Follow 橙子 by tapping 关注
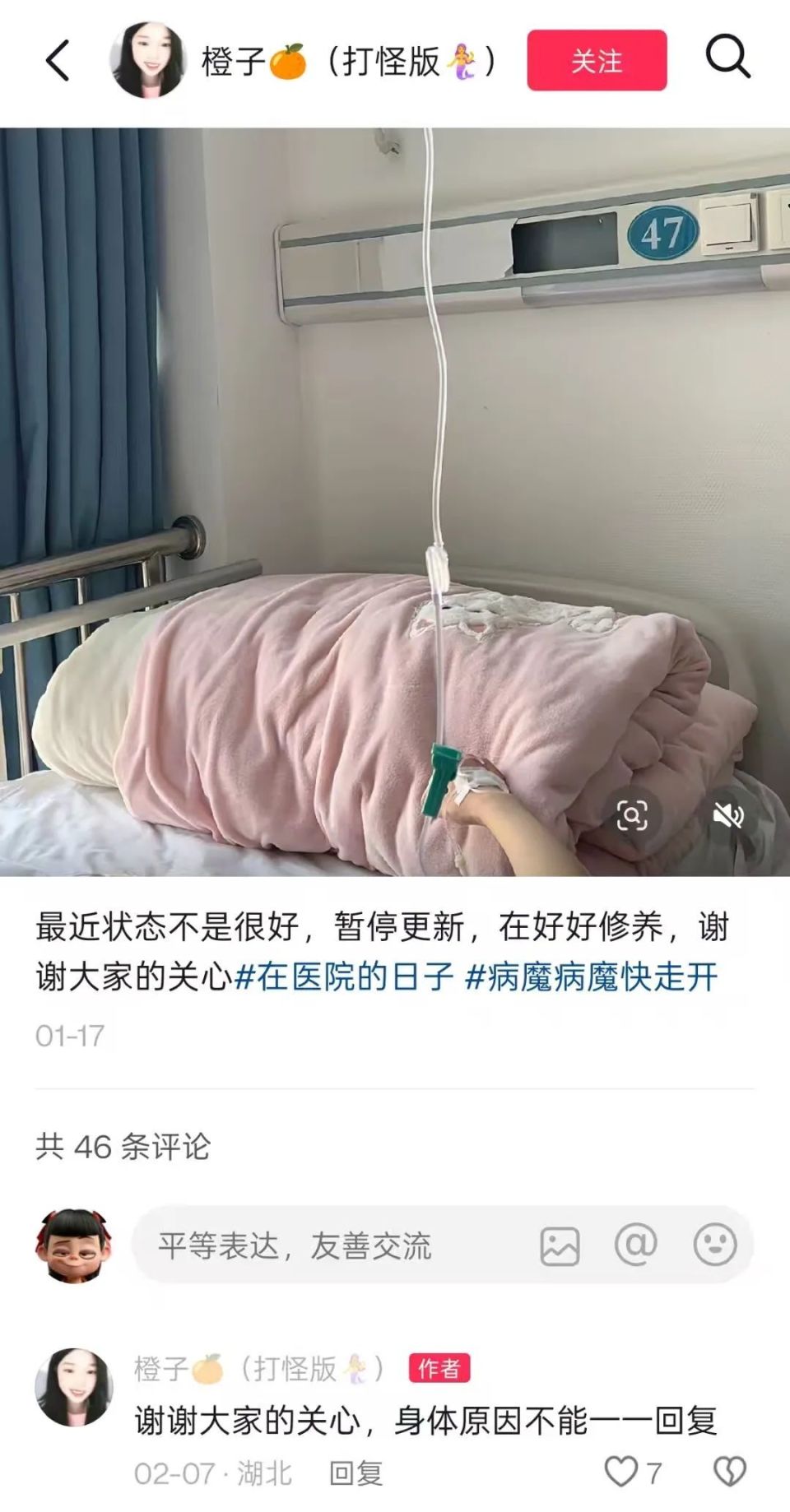 (x=598, y=61)
